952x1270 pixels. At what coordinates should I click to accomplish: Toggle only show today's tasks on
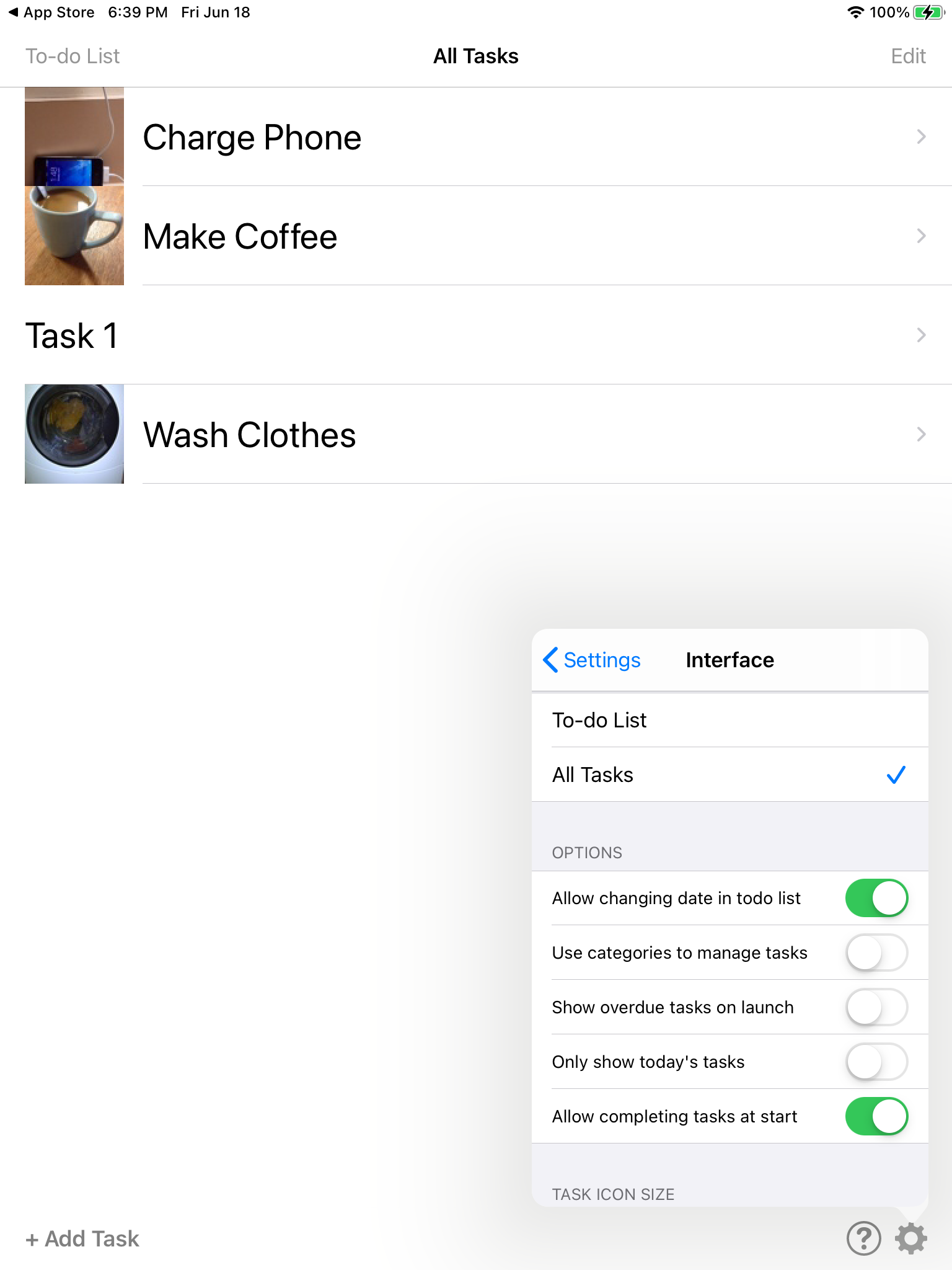[x=876, y=1062]
